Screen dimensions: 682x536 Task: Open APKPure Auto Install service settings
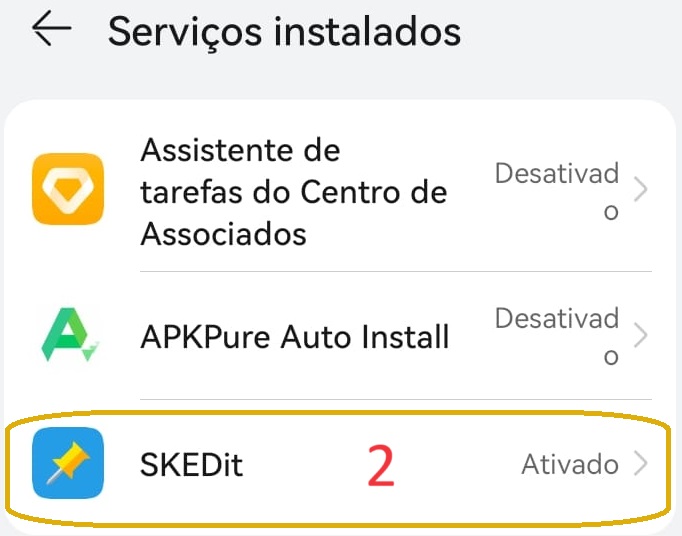pyautogui.click(x=340, y=336)
